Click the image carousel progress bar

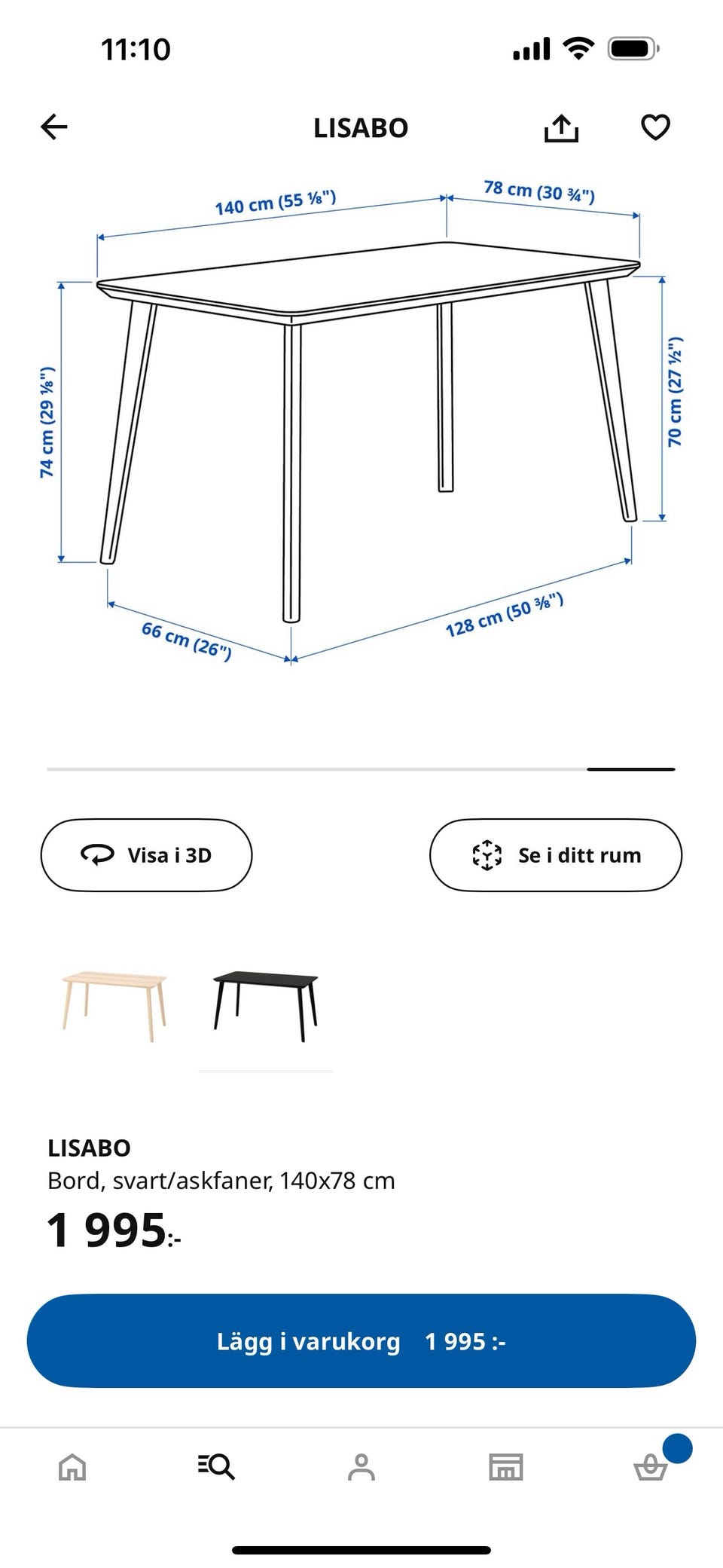pos(361,770)
